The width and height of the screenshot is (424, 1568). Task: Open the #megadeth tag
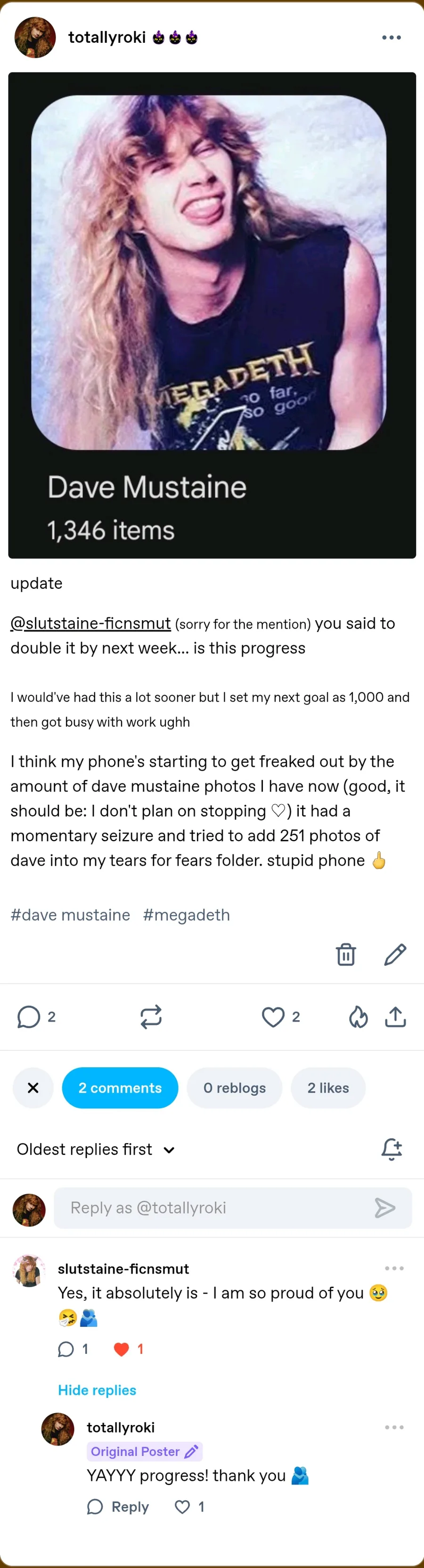tap(187, 915)
